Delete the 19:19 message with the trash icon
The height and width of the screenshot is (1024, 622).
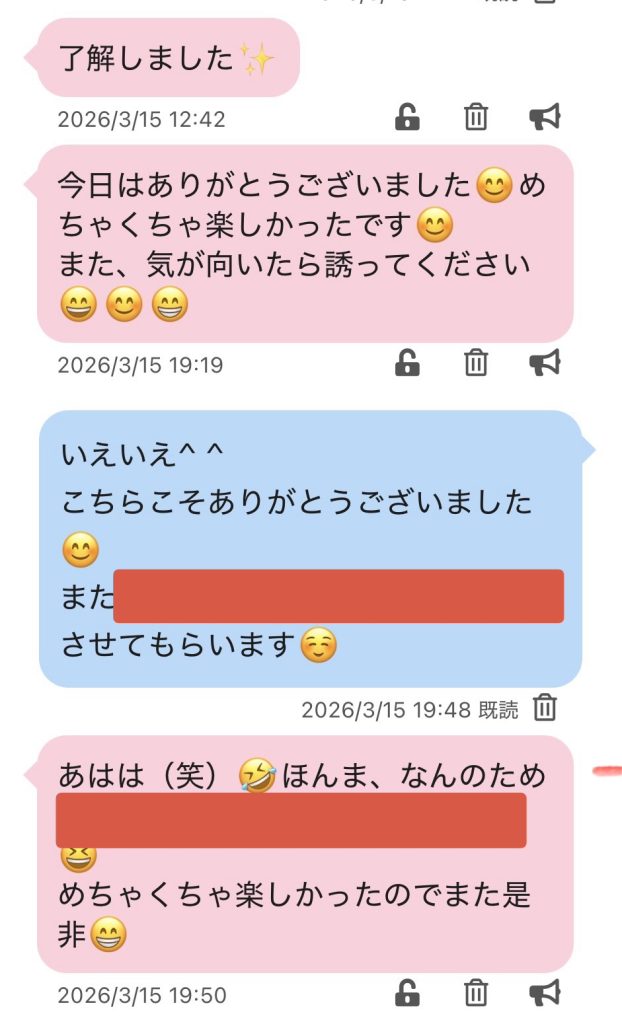pyautogui.click(x=476, y=364)
